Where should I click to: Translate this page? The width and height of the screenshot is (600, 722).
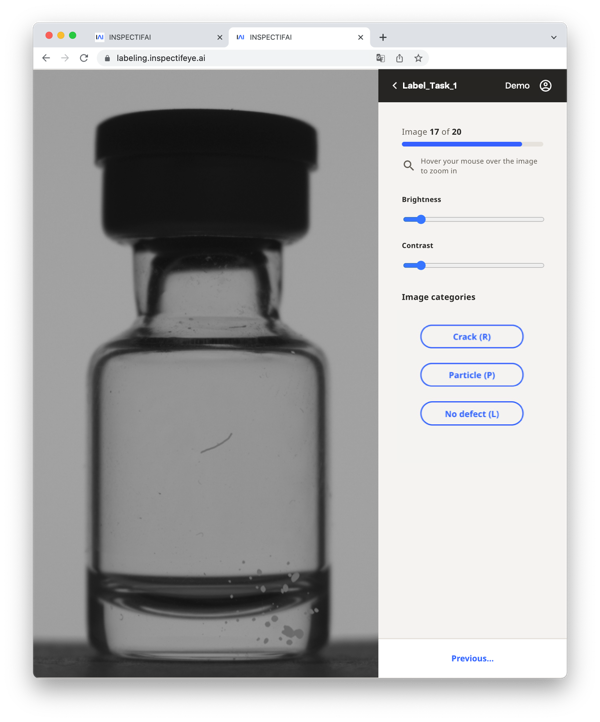[x=380, y=58]
